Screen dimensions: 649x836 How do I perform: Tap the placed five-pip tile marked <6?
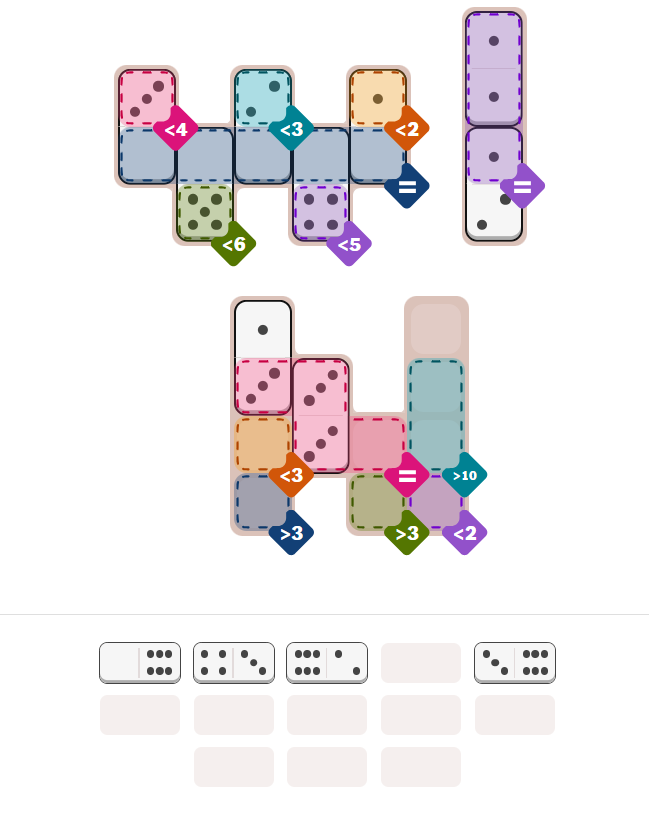click(205, 212)
